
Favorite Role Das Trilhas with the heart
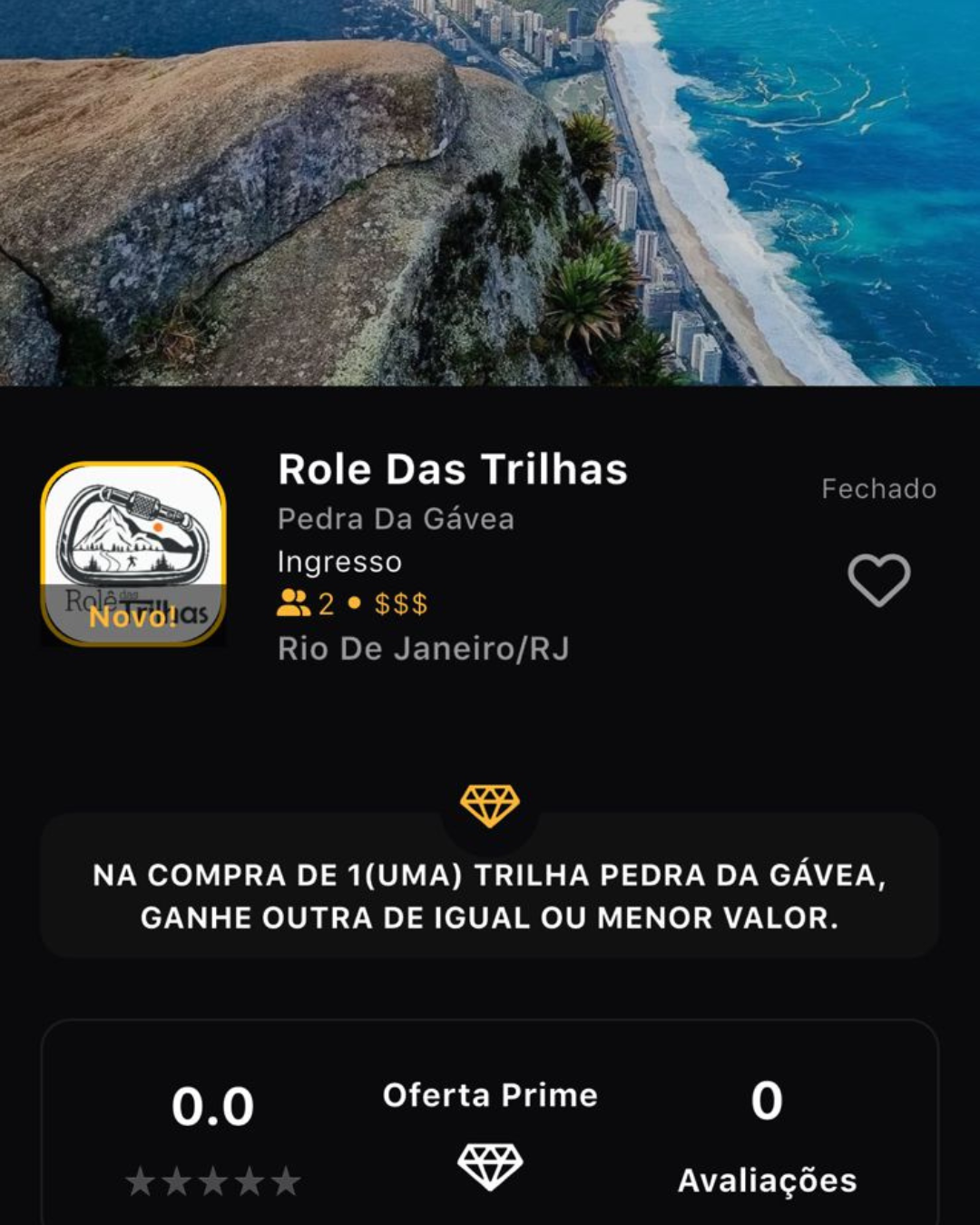pyautogui.click(x=878, y=580)
